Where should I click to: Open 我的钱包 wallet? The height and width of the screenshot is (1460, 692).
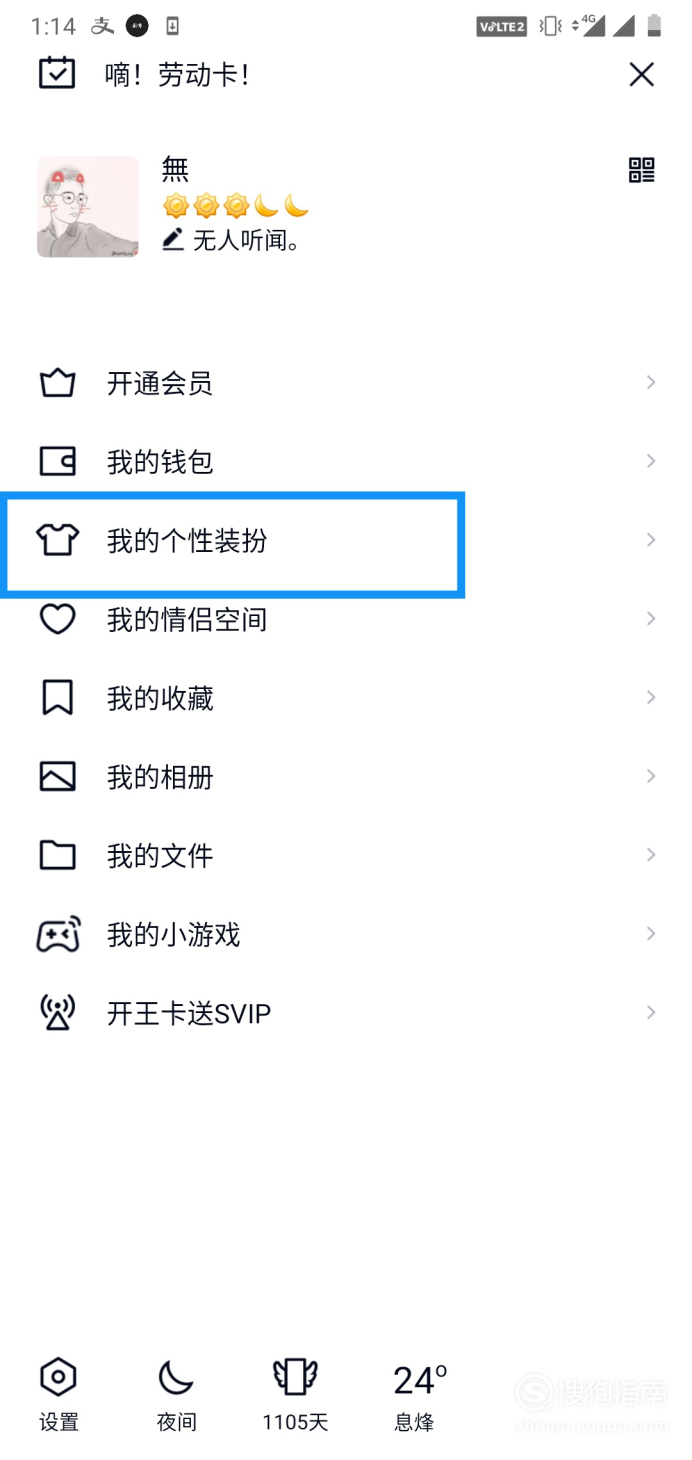tap(346, 461)
